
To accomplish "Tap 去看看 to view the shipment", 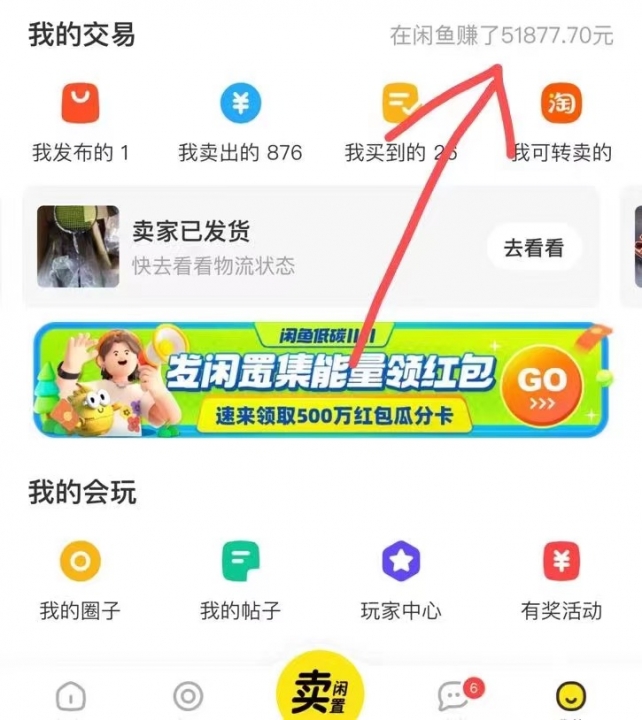I will click(x=534, y=247).
